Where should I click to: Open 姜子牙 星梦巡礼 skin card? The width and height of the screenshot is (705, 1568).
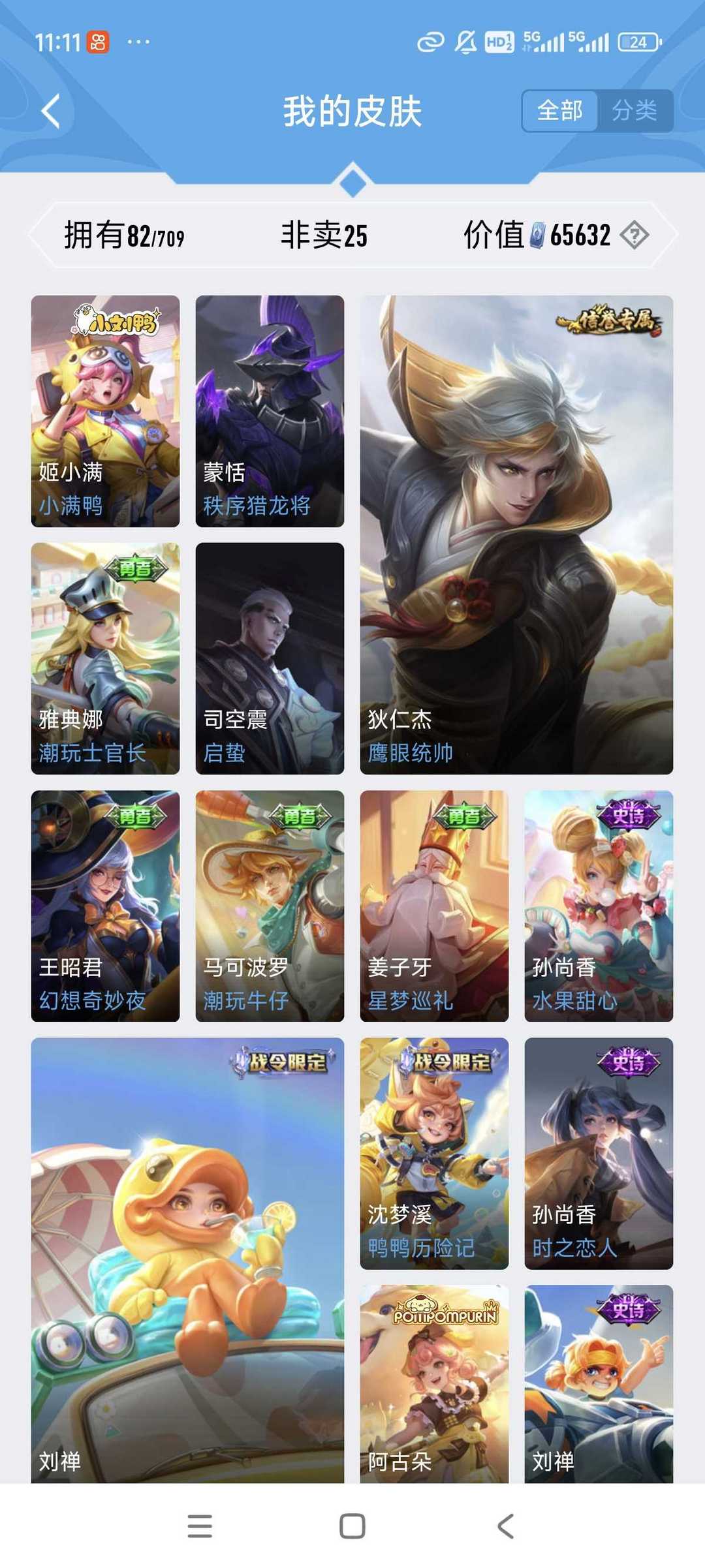(x=434, y=906)
